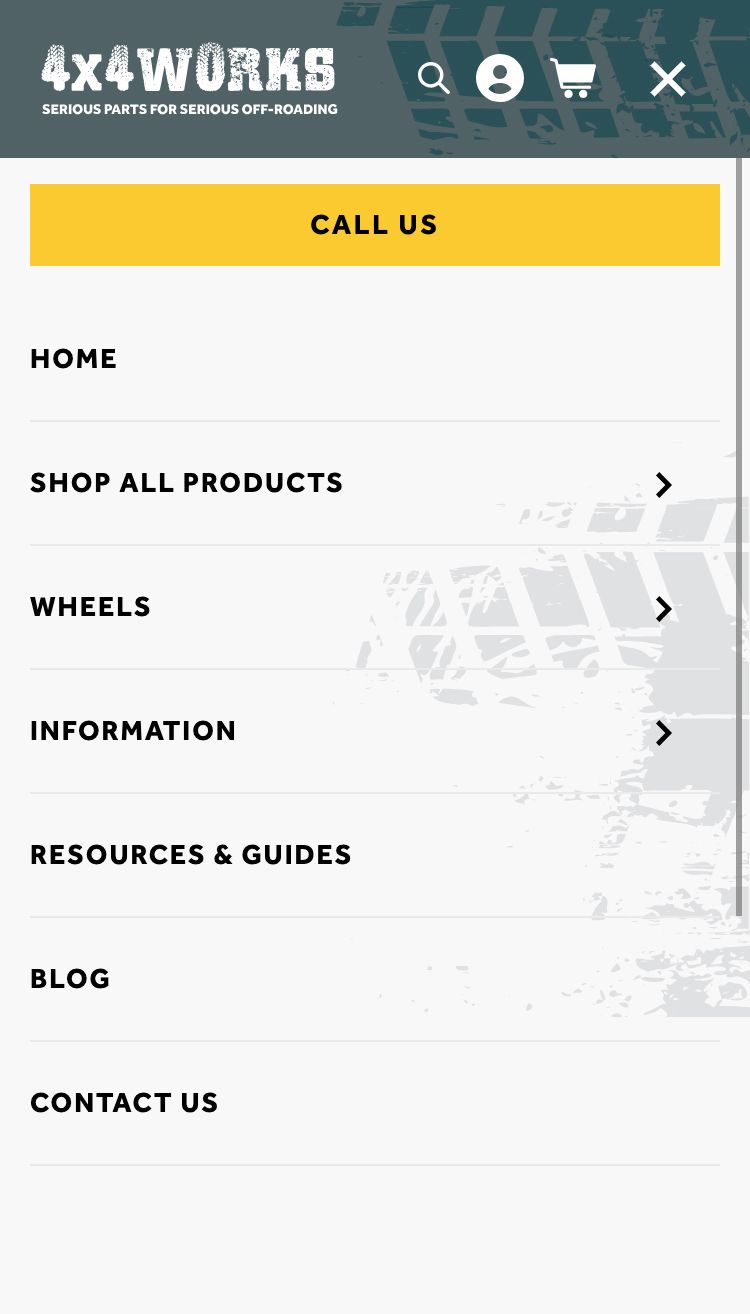Expand the Information submenu
Viewport: 750px width, 1314px height.
click(663, 733)
